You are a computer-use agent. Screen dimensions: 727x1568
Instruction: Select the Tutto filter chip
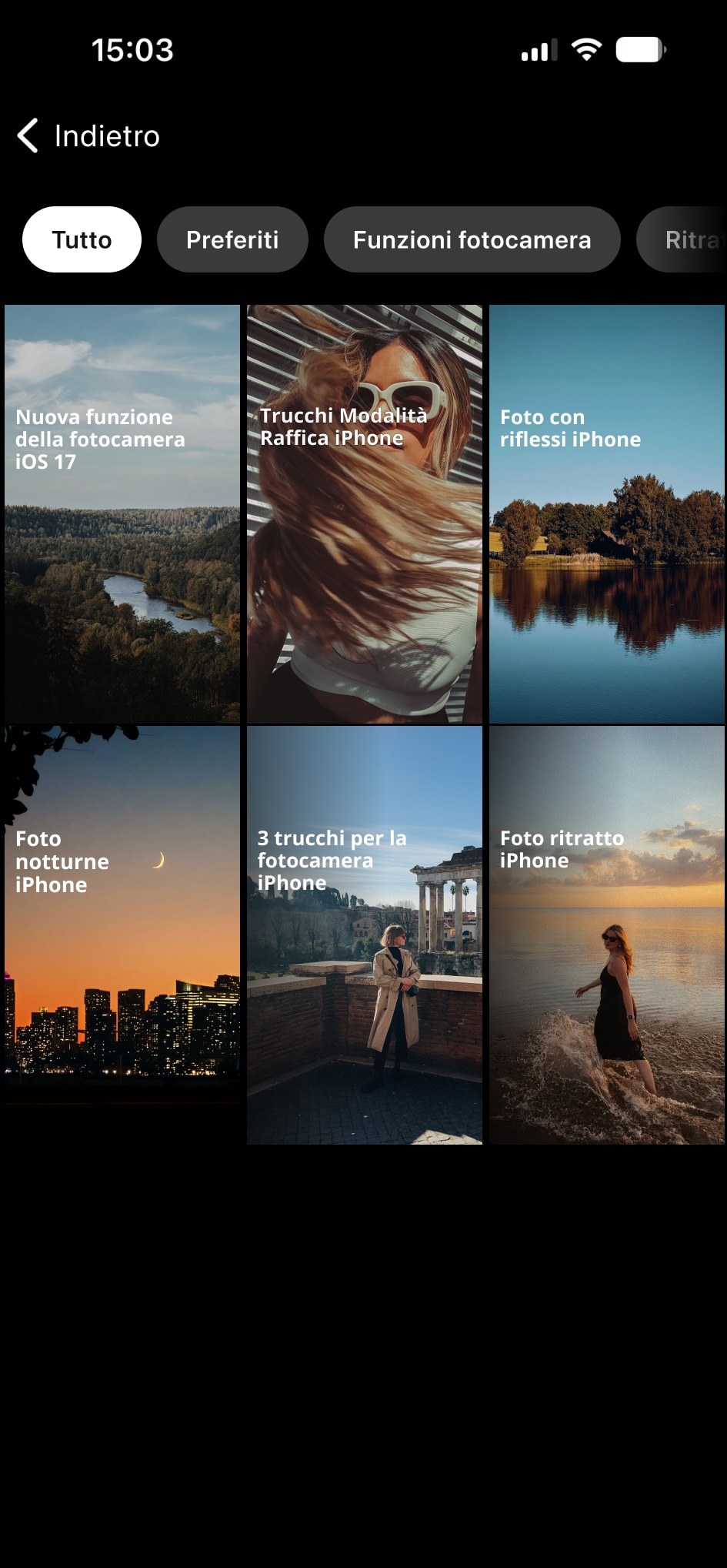82,239
